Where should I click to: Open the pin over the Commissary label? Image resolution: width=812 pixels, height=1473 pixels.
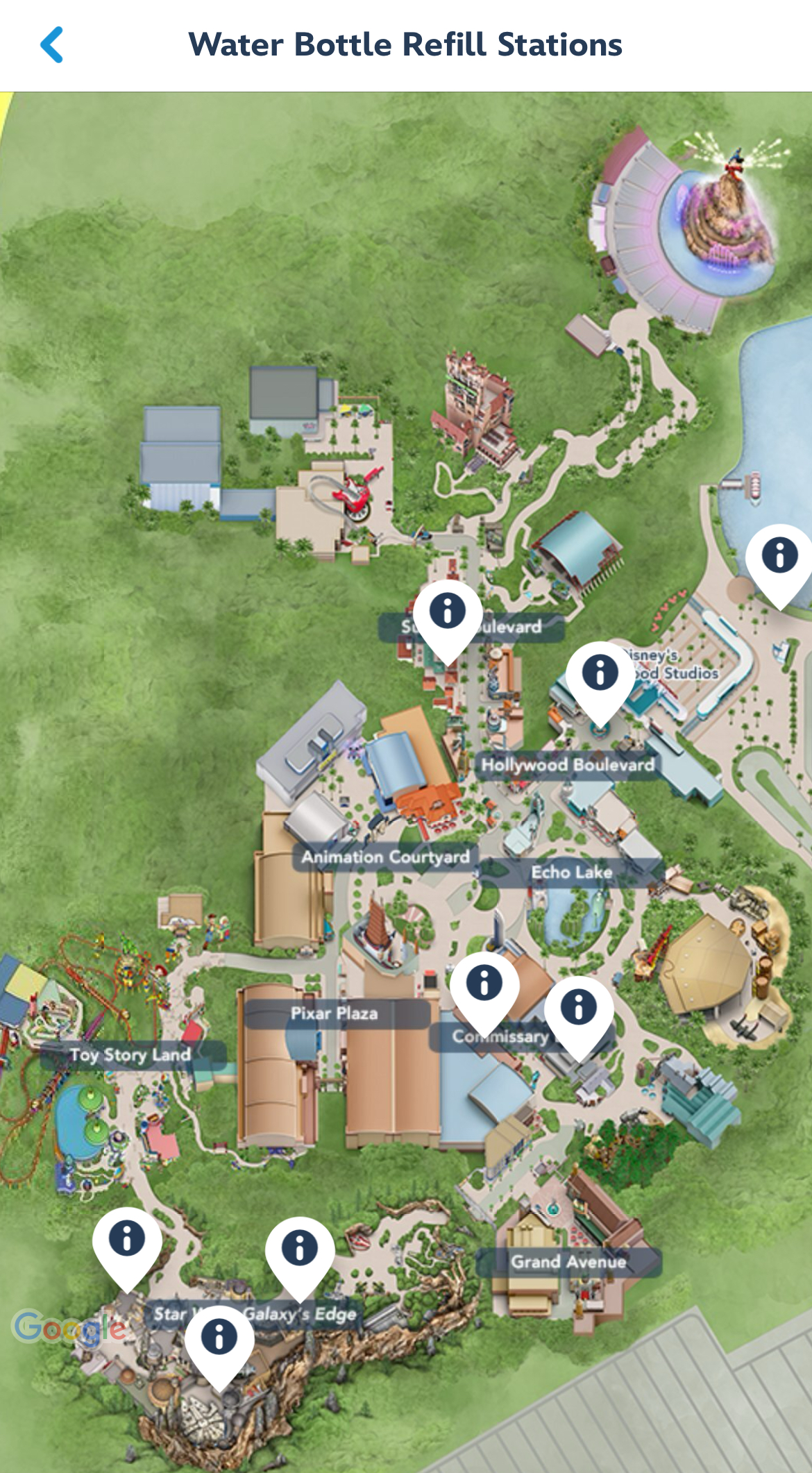pyautogui.click(x=484, y=985)
